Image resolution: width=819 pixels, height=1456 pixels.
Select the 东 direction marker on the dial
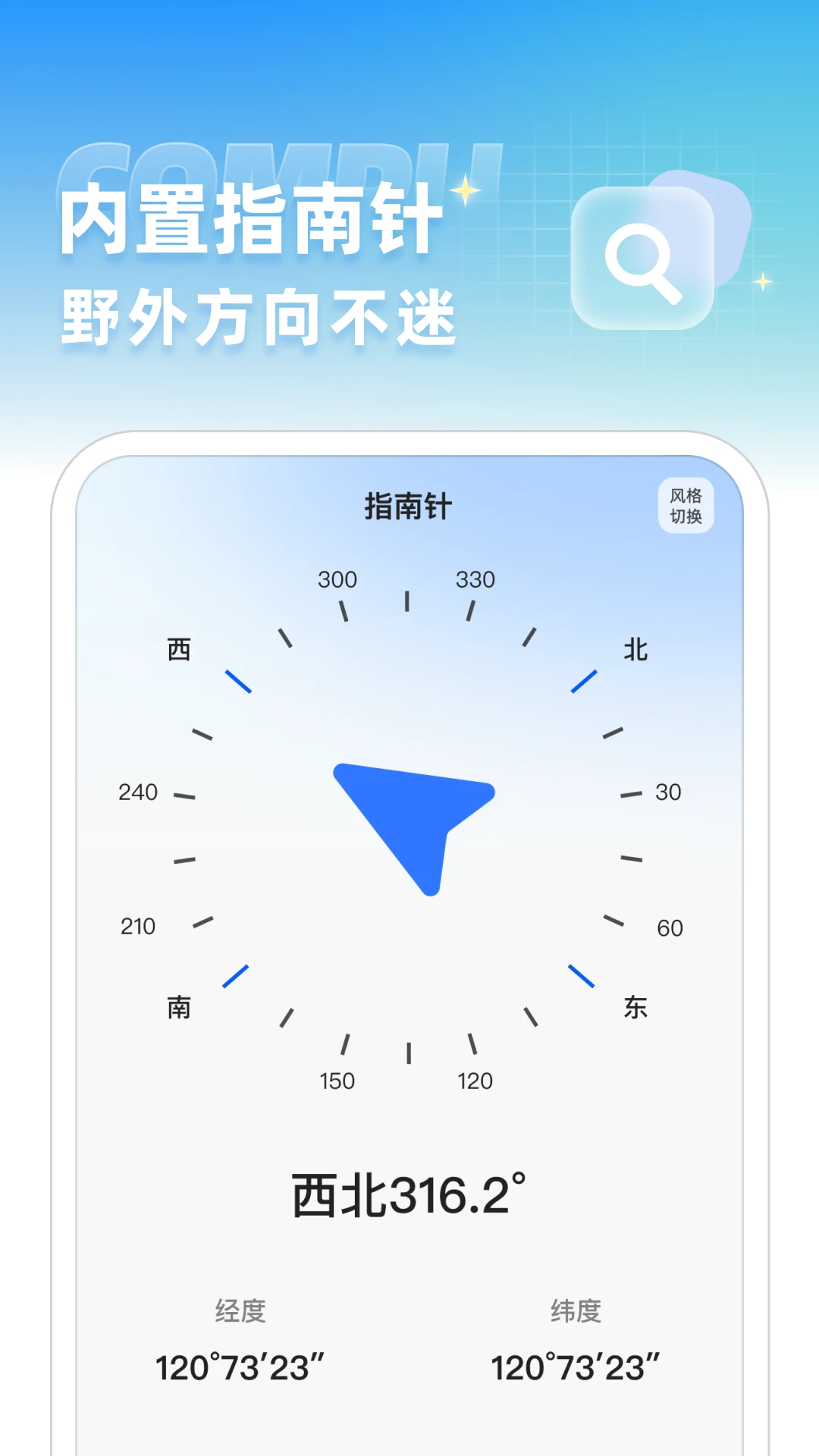click(637, 1009)
